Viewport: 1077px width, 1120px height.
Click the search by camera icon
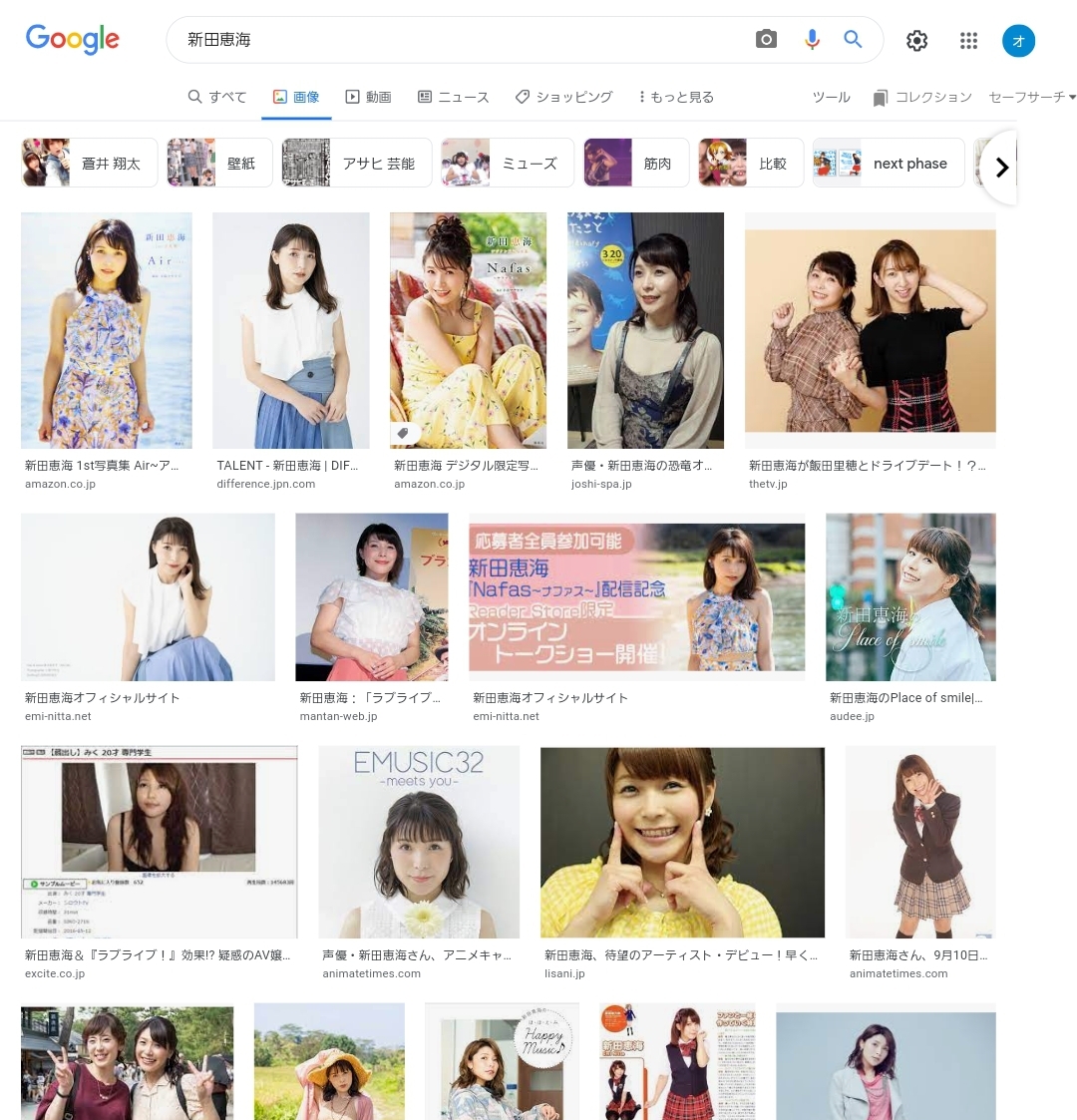(766, 39)
